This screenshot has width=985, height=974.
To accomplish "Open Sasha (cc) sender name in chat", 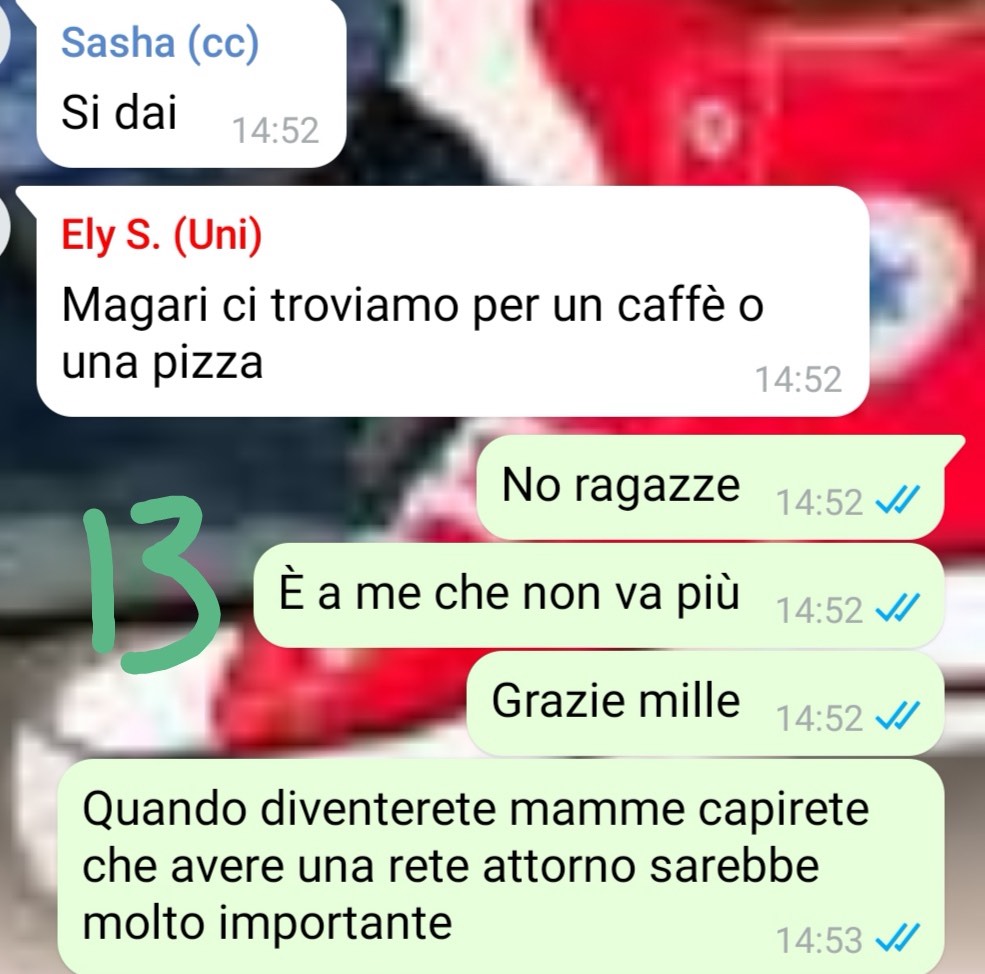I will pyautogui.click(x=160, y=46).
